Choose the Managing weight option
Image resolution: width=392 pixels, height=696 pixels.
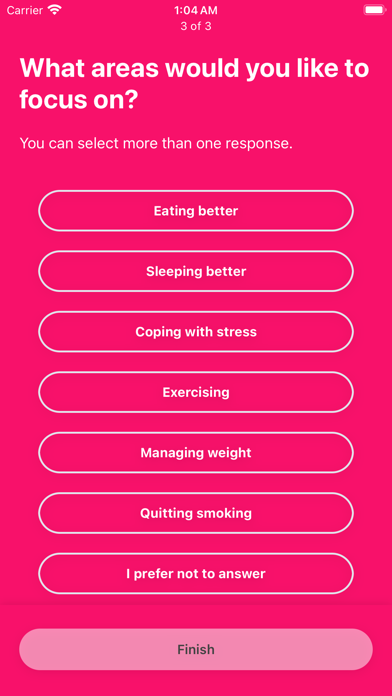pyautogui.click(x=196, y=453)
